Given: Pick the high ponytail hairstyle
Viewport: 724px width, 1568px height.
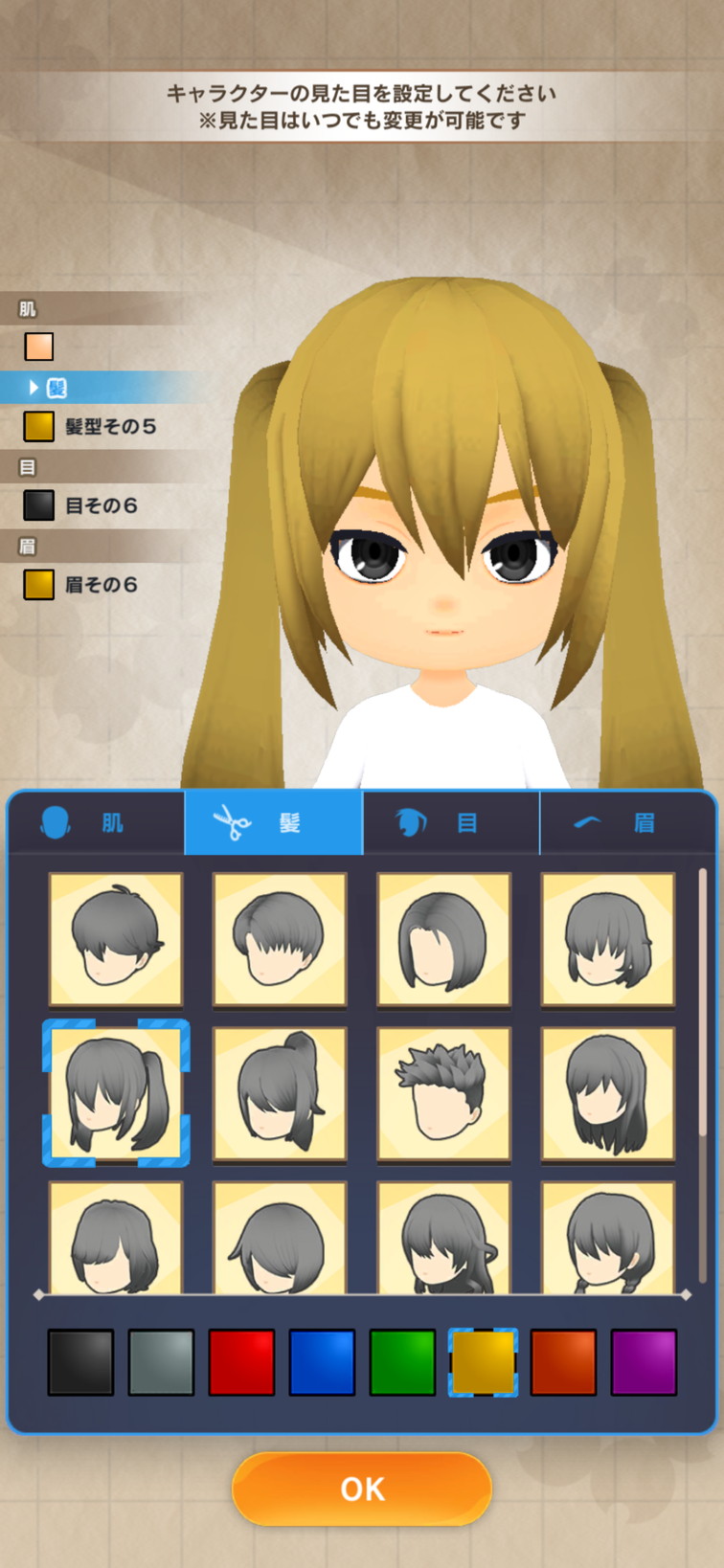Looking at the screenshot, I should (280, 1093).
